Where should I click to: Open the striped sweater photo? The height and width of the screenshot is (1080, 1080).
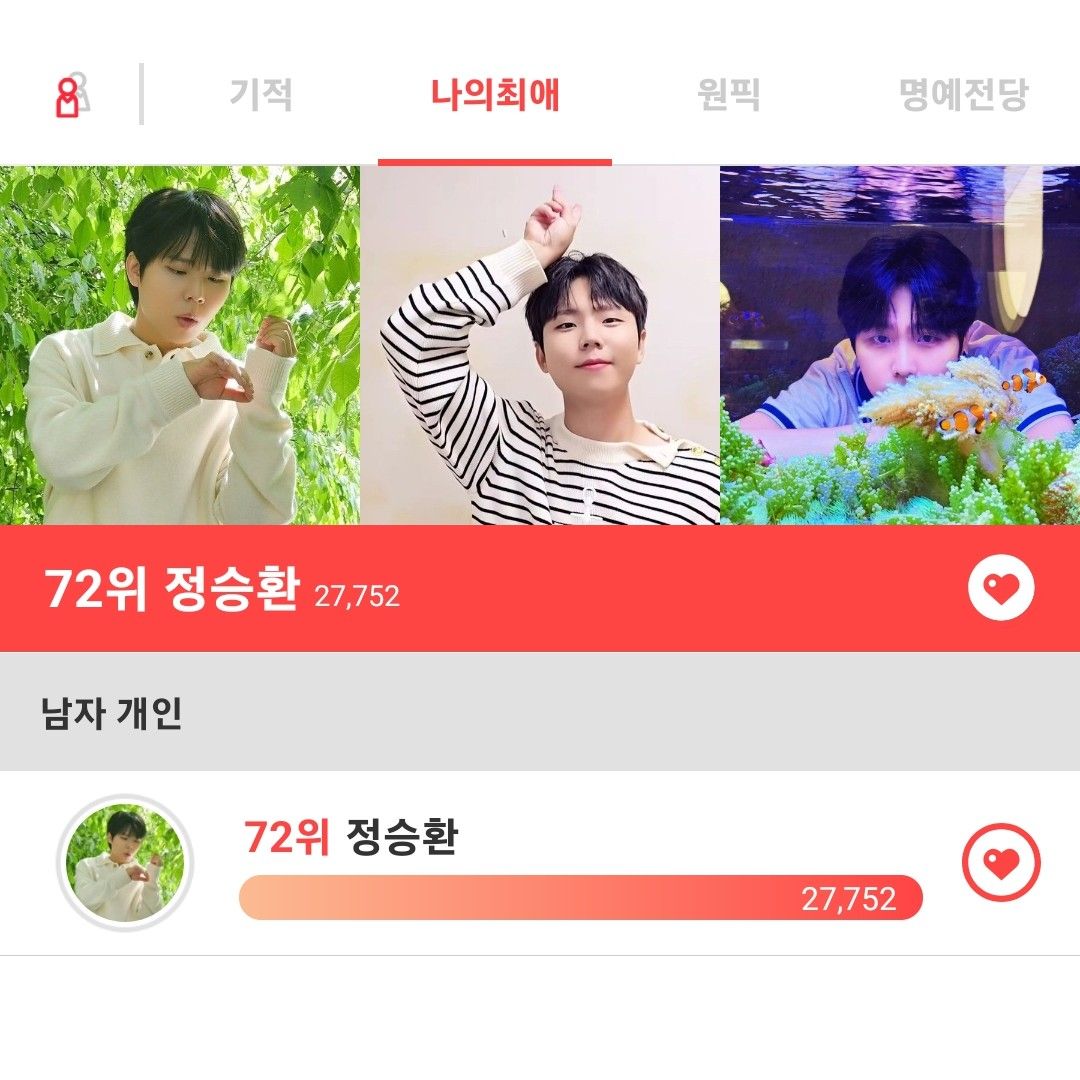[x=540, y=345]
